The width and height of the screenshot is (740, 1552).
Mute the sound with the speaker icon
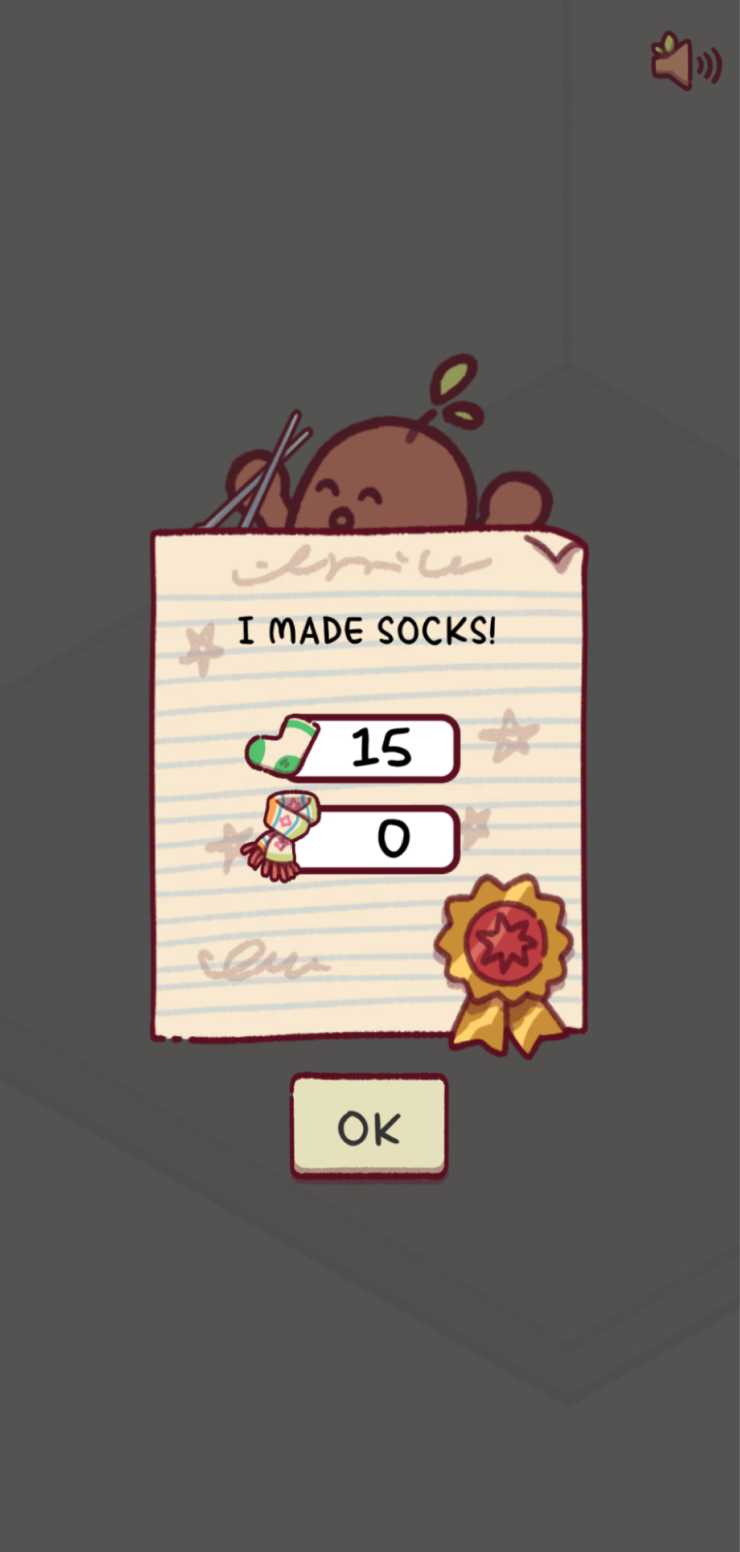[x=686, y=61]
